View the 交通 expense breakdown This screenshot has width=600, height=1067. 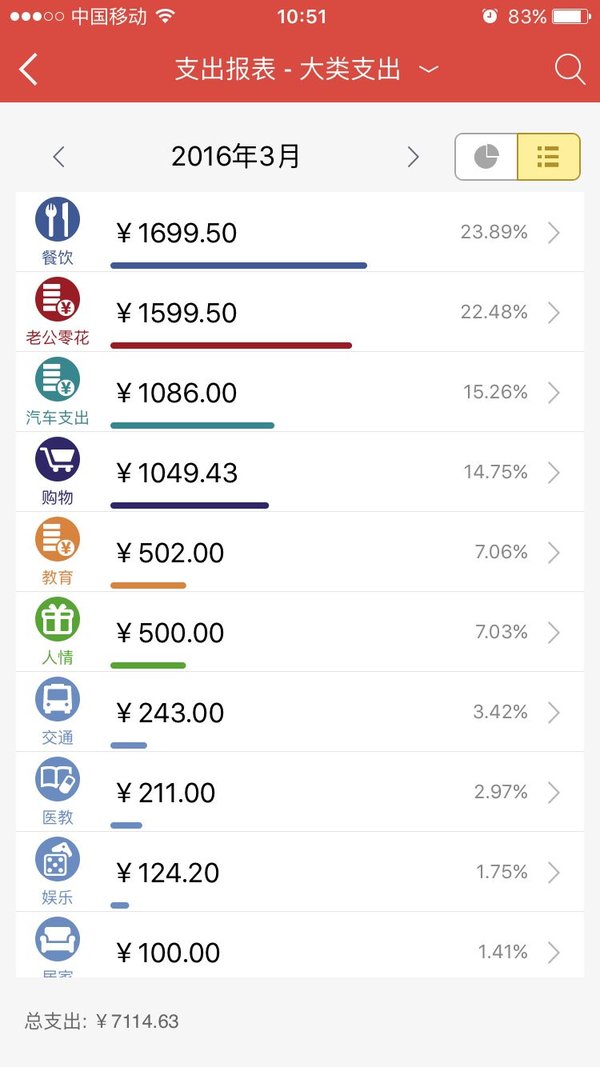click(x=300, y=712)
